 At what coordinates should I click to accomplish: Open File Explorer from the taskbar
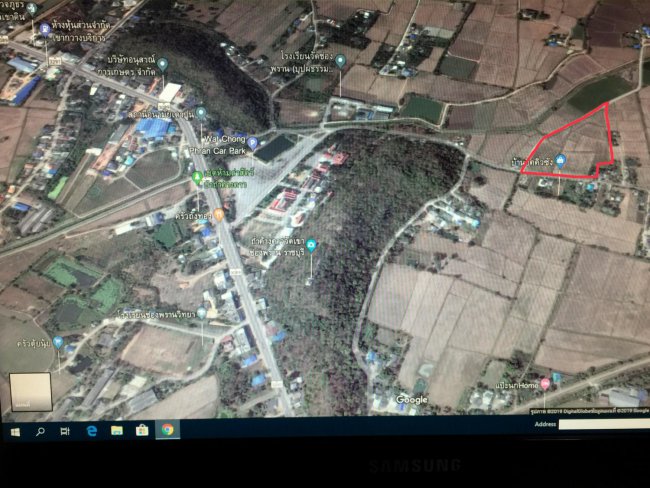[x=117, y=430]
